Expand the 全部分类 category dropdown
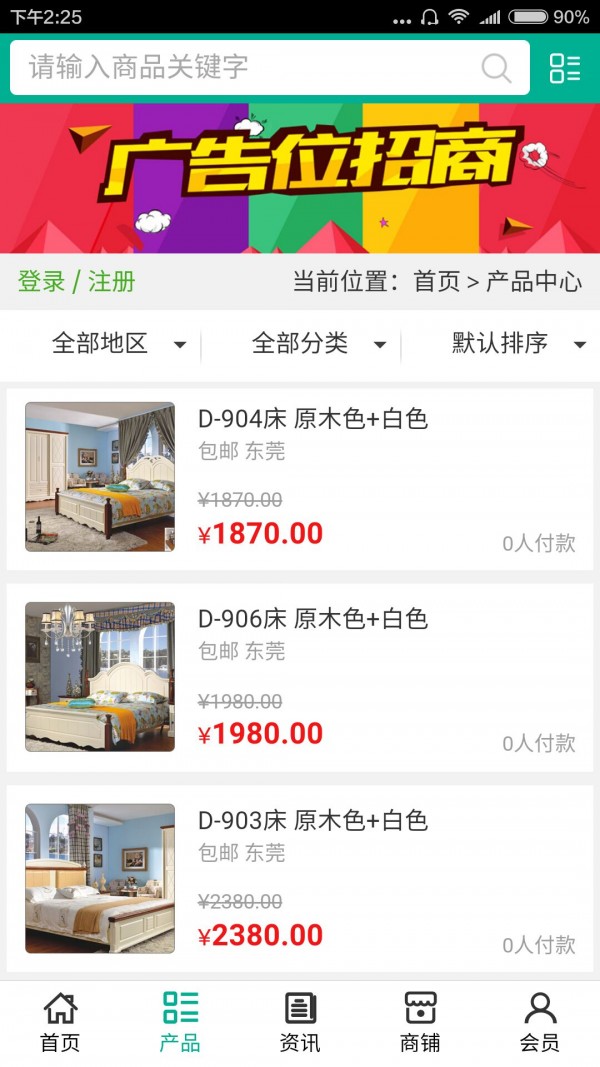This screenshot has height=1067, width=600. [x=318, y=344]
